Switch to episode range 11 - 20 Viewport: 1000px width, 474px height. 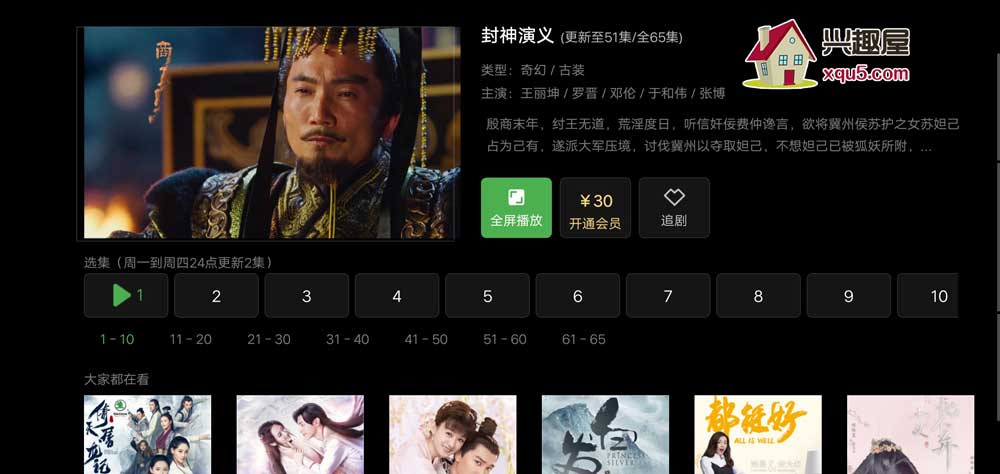[190, 339]
